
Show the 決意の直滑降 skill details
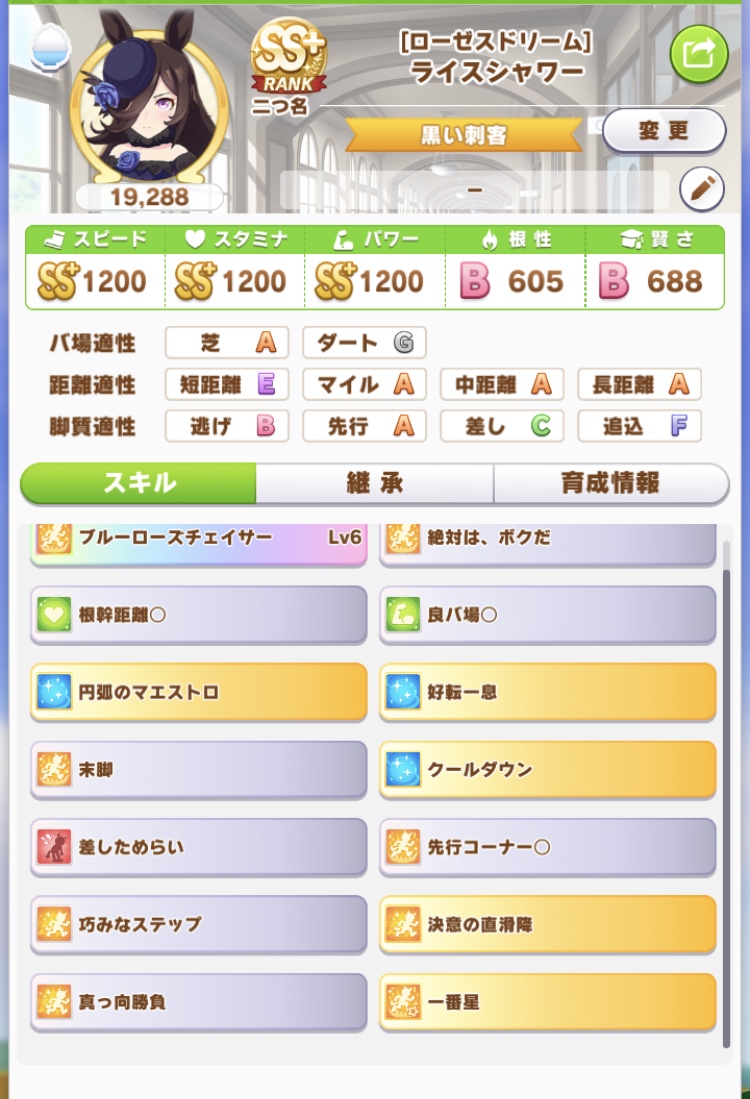[547, 924]
